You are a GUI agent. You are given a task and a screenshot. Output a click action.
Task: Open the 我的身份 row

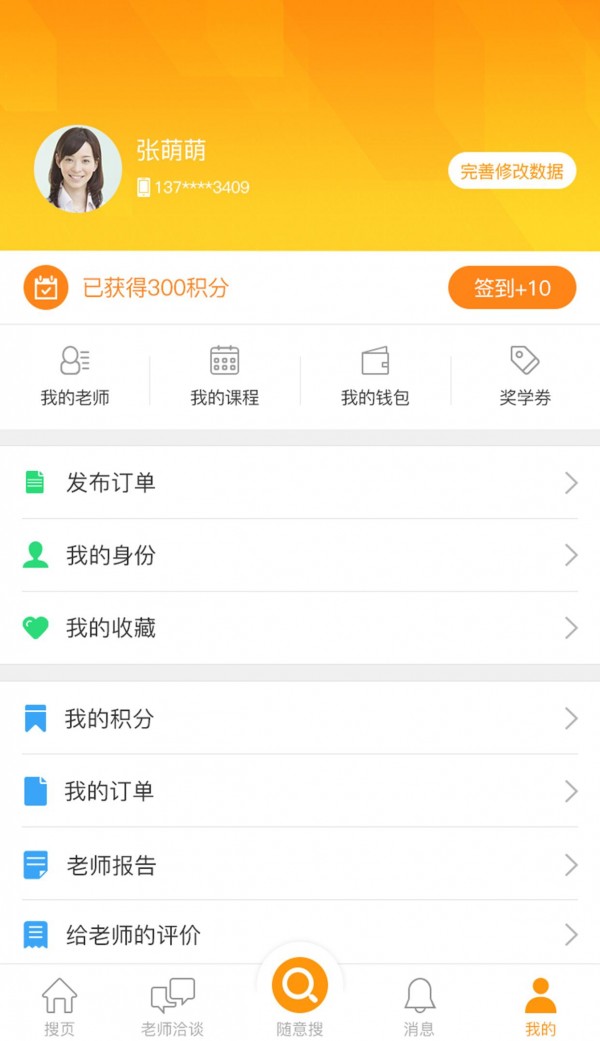coord(300,555)
